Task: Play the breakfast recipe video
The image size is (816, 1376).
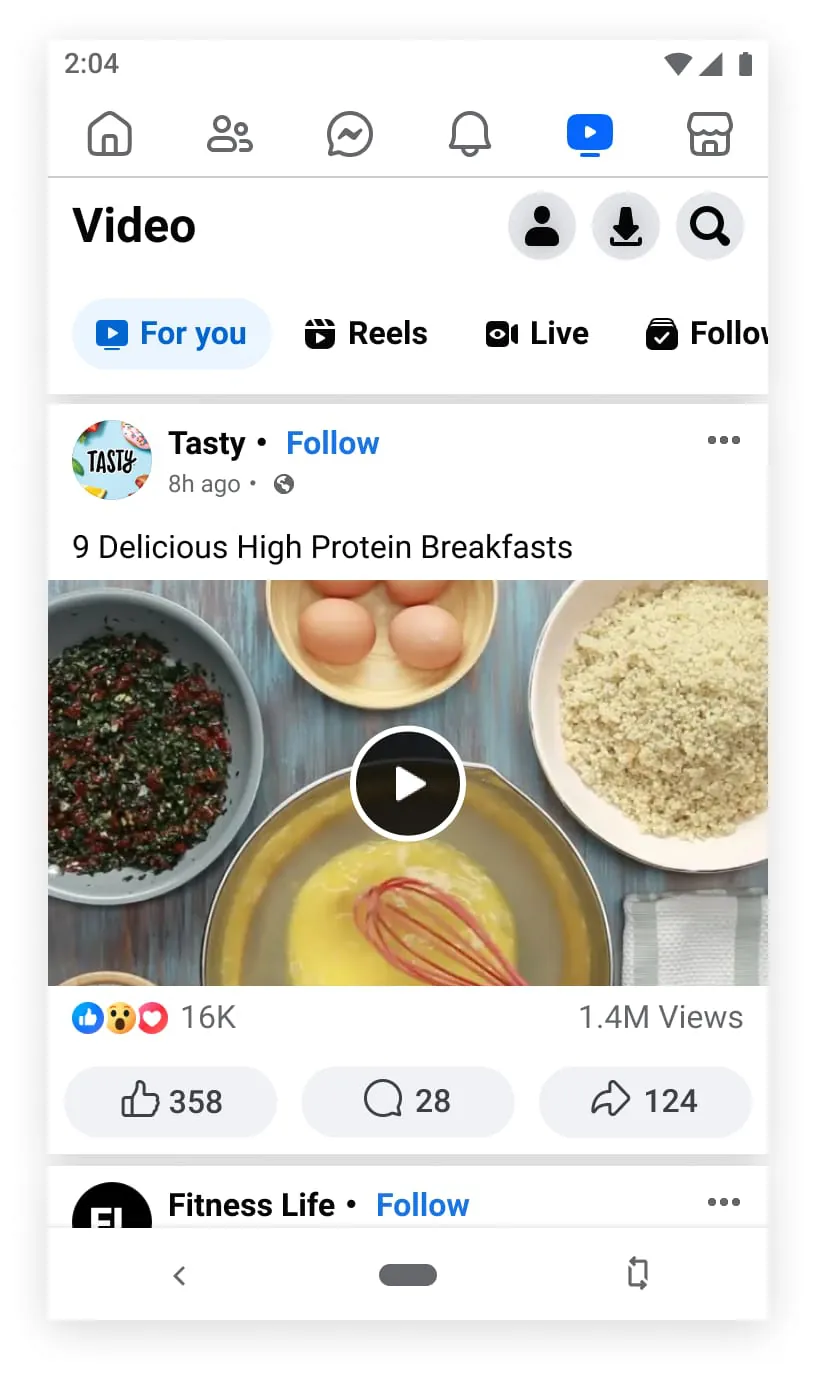Action: point(407,783)
